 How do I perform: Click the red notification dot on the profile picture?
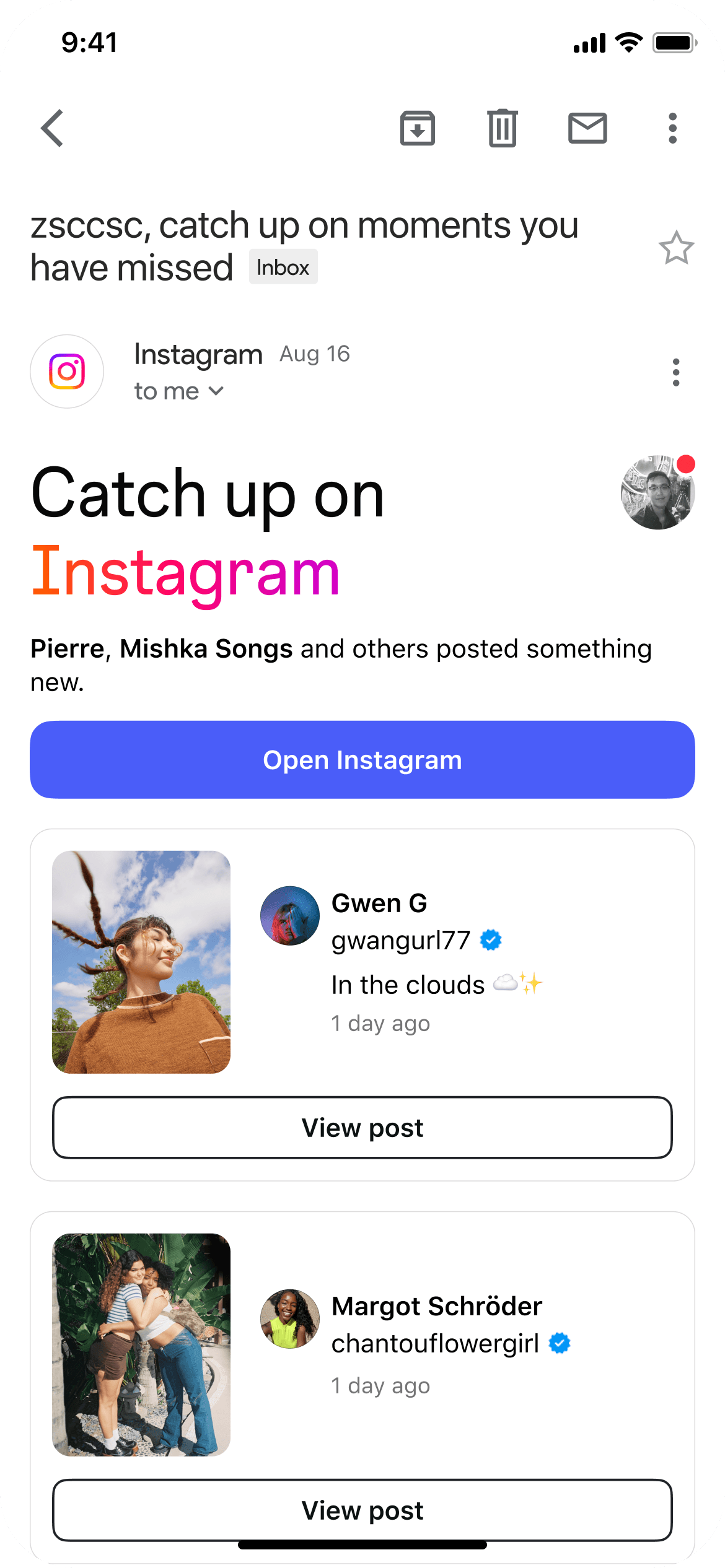pyautogui.click(x=686, y=463)
